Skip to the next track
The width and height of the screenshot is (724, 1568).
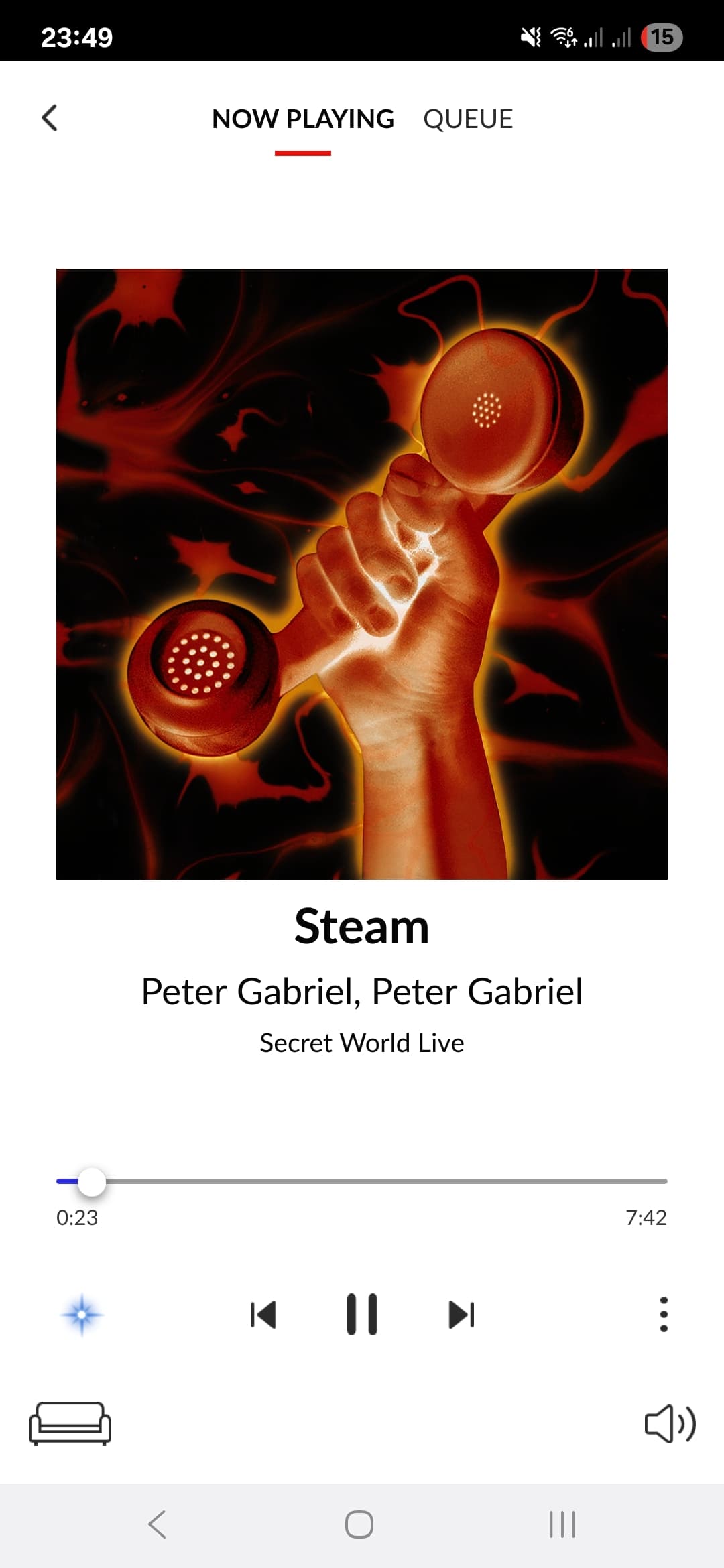(461, 1314)
